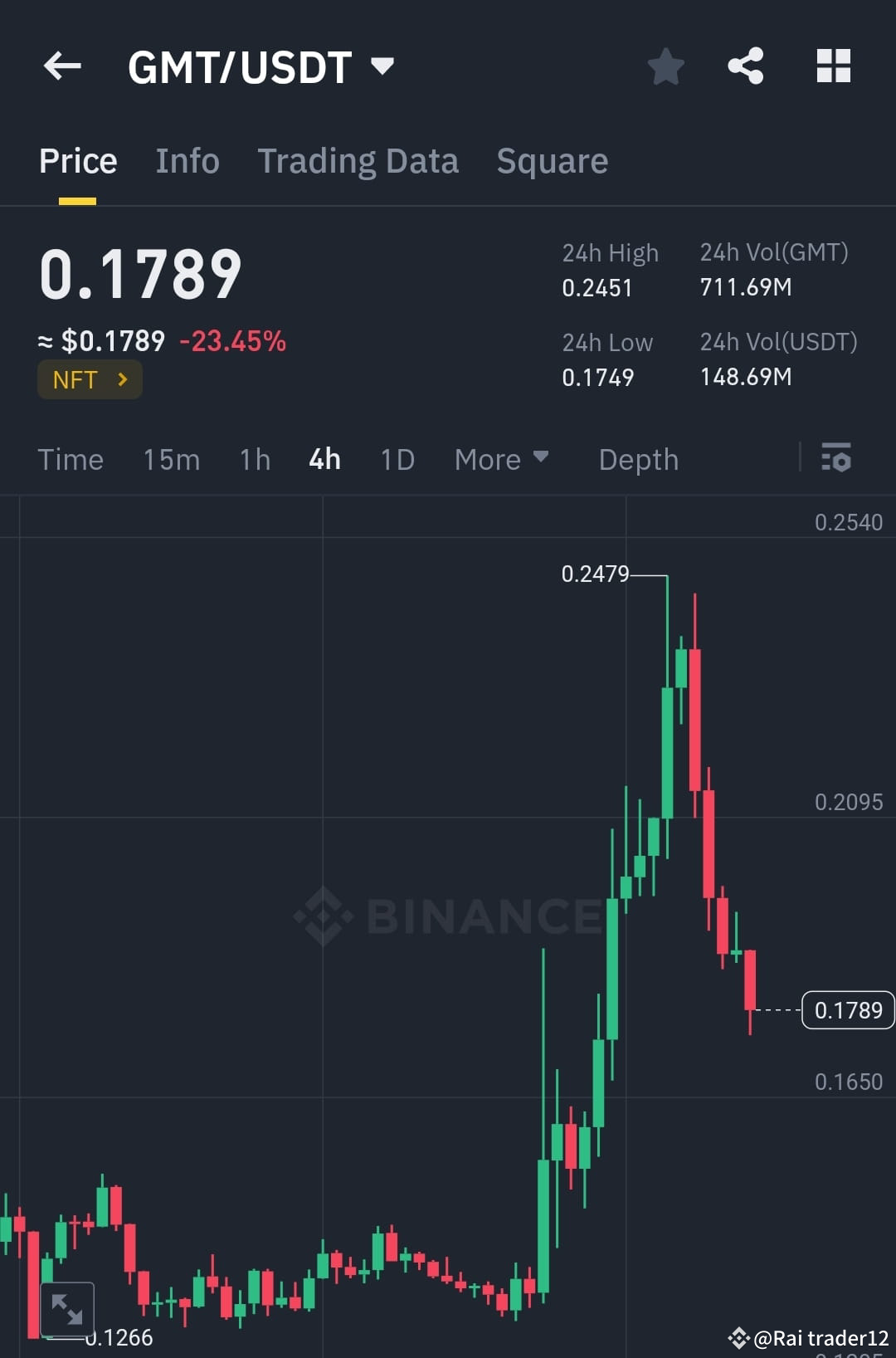Image resolution: width=896 pixels, height=1358 pixels.
Task: Open the share icon for this pair
Action: (x=747, y=66)
